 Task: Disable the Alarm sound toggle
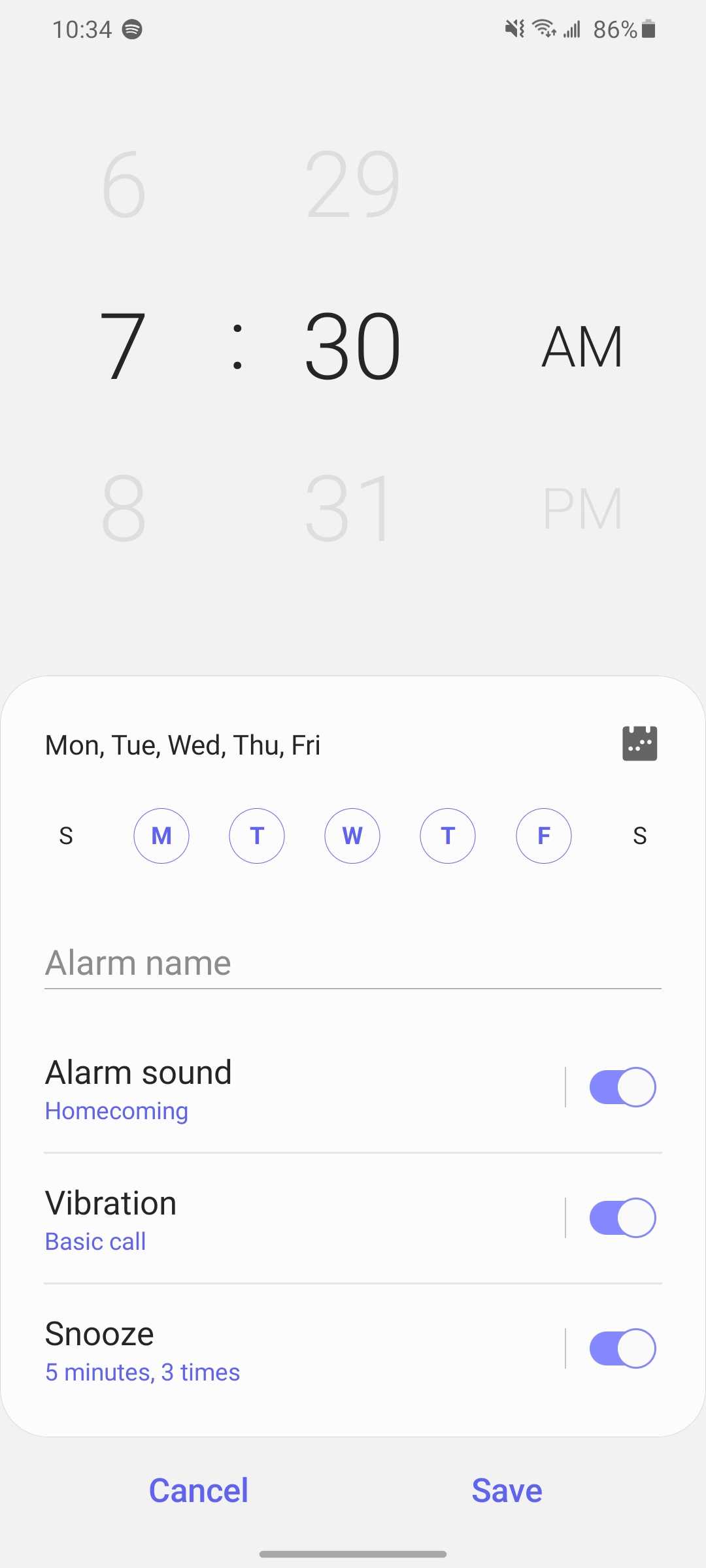click(622, 1086)
